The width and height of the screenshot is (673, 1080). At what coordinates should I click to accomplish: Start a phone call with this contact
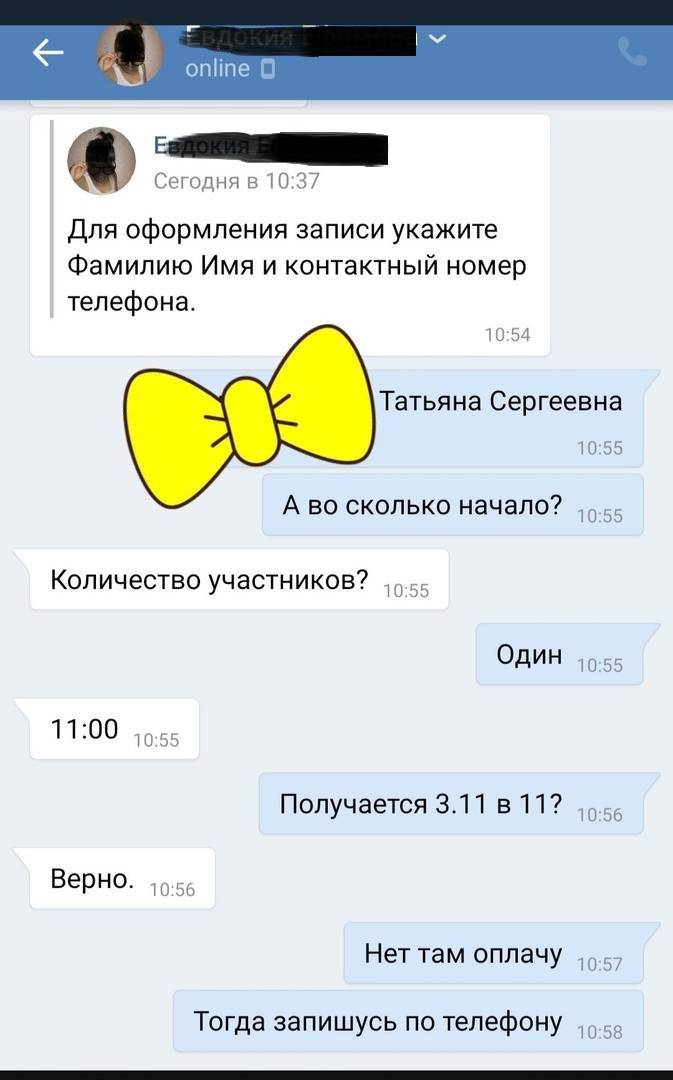click(632, 52)
